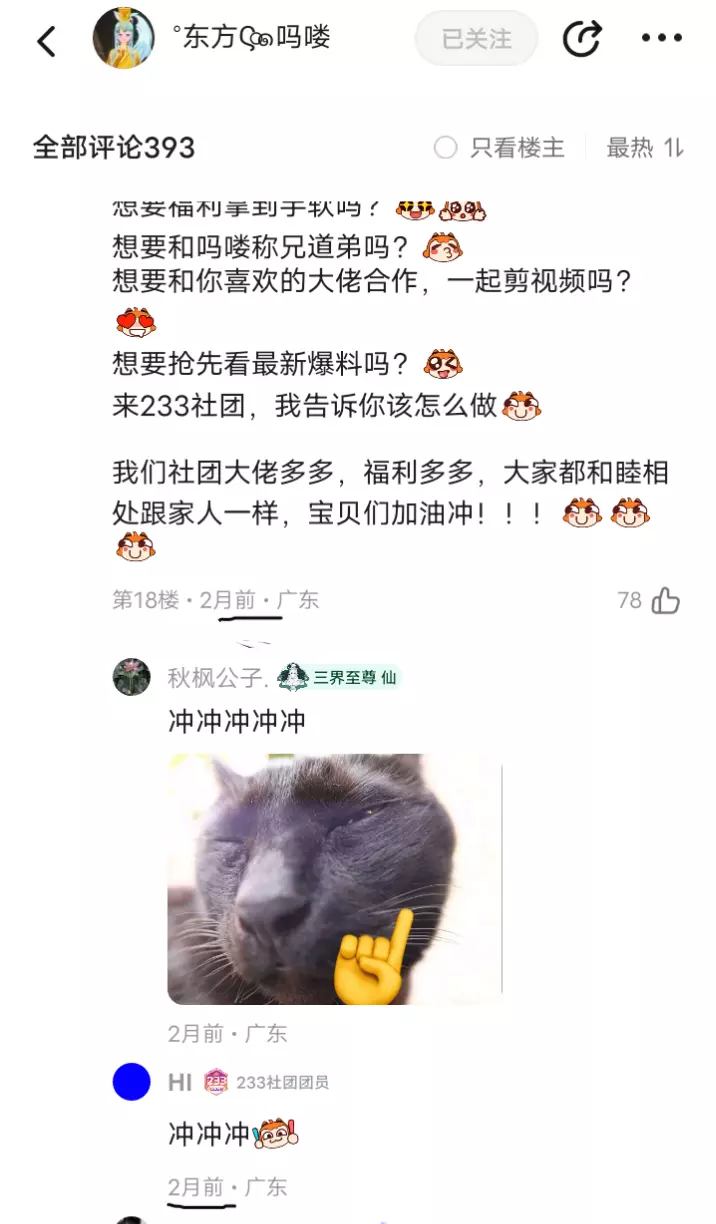Tap the 233社团团员 badge
Image resolution: width=716 pixels, height=1224 pixels.
(267, 1082)
